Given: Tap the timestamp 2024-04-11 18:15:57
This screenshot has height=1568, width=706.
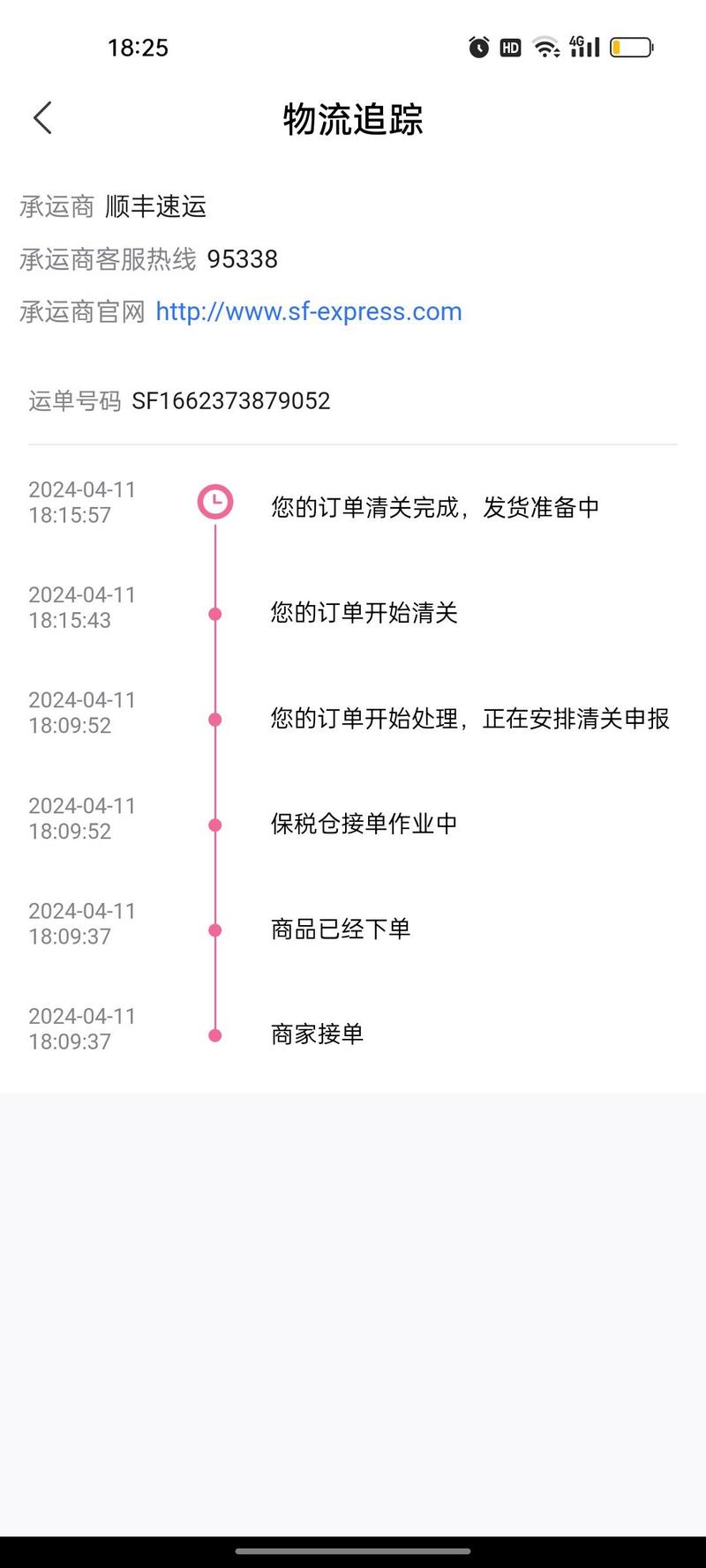Looking at the screenshot, I should 81,503.
